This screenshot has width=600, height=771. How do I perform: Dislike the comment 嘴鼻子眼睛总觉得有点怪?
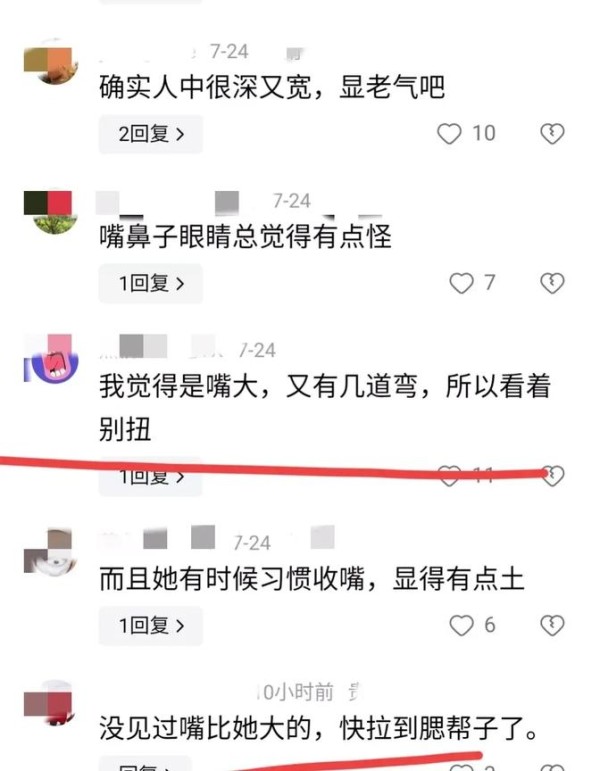click(552, 283)
